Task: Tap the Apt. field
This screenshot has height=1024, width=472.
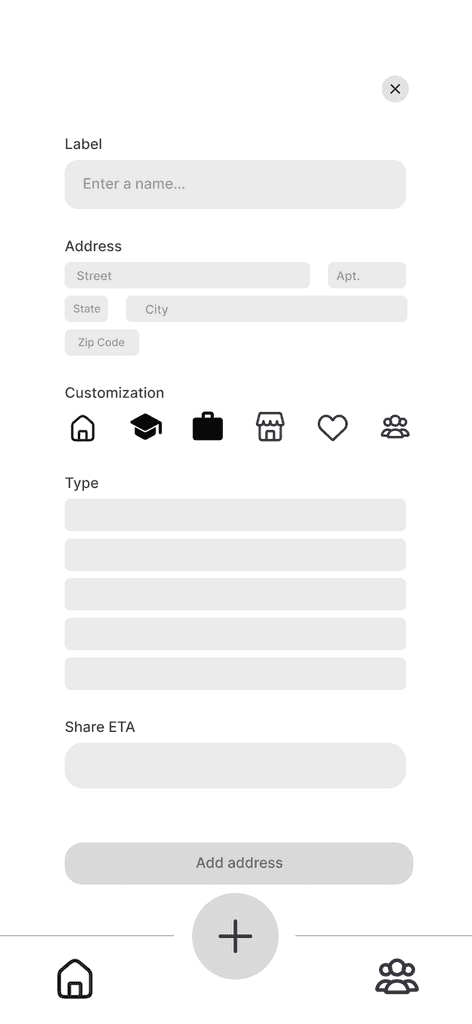Action: click(367, 276)
